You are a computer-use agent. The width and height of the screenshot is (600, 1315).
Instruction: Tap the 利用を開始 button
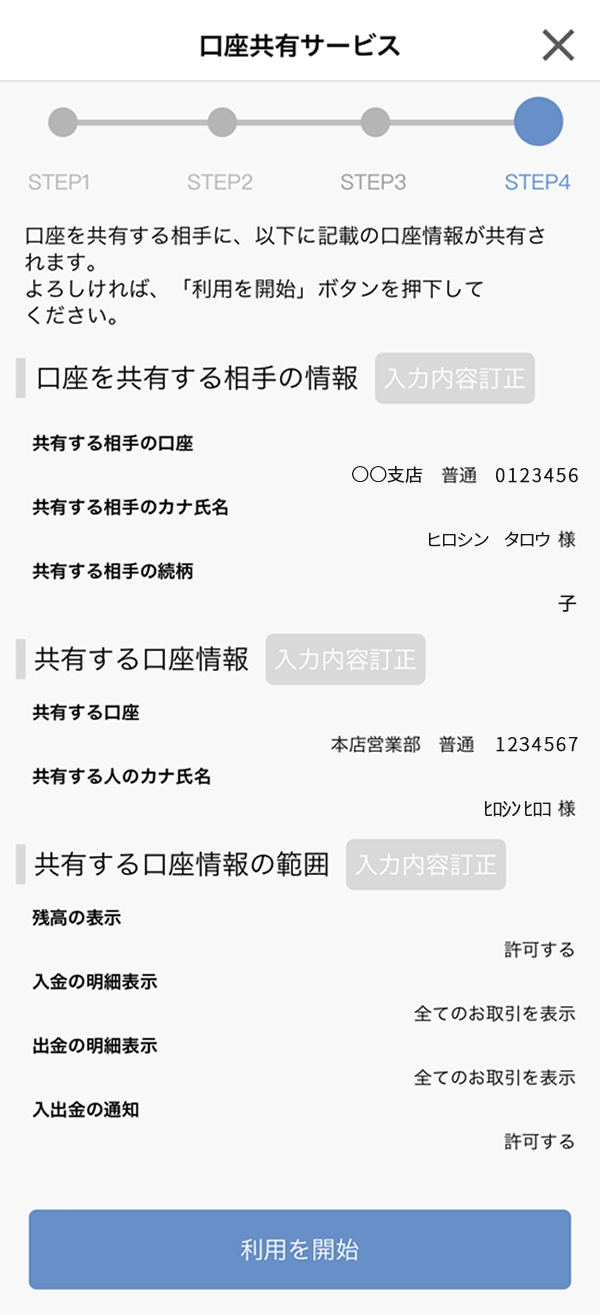[x=300, y=1249]
